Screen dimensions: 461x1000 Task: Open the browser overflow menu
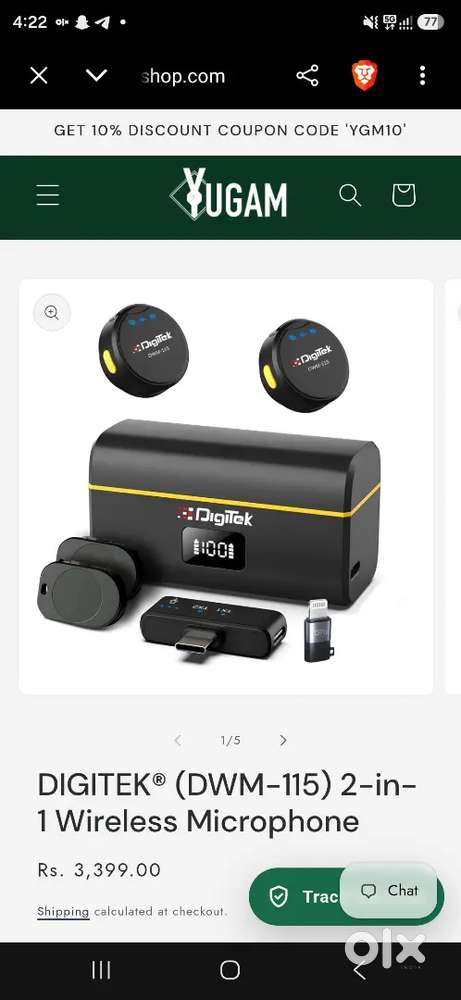click(422, 77)
